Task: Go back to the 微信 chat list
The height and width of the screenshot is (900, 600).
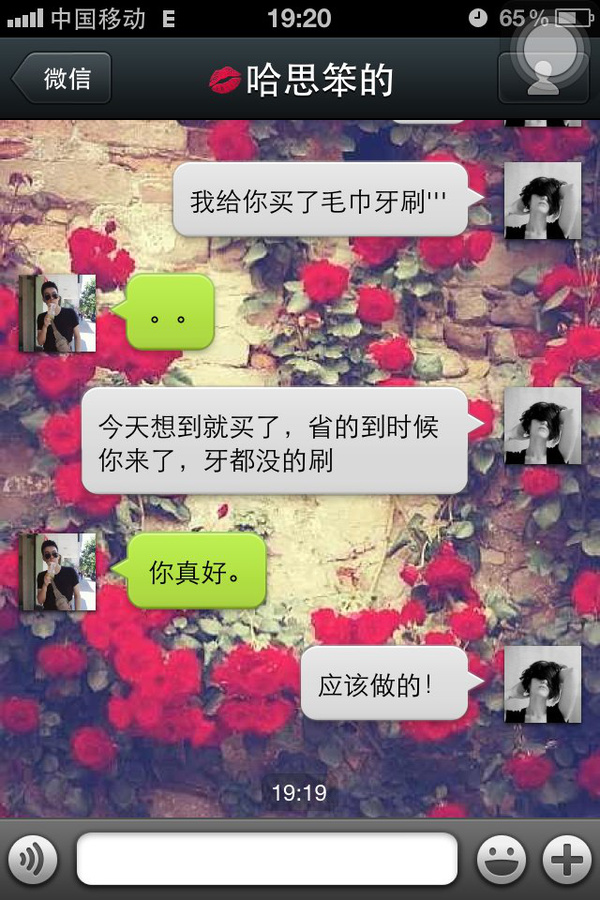Action: coord(63,79)
